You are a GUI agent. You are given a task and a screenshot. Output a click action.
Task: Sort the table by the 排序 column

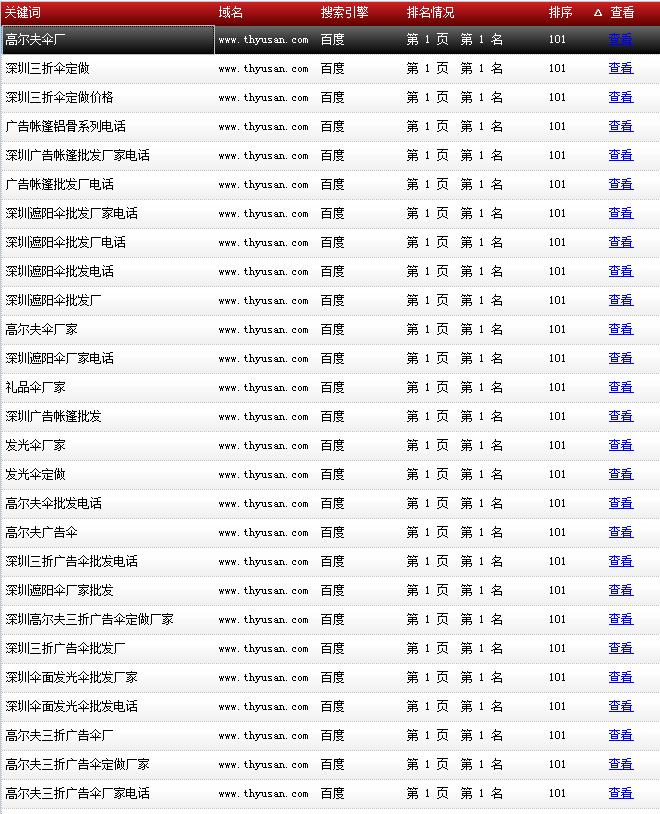(560, 12)
